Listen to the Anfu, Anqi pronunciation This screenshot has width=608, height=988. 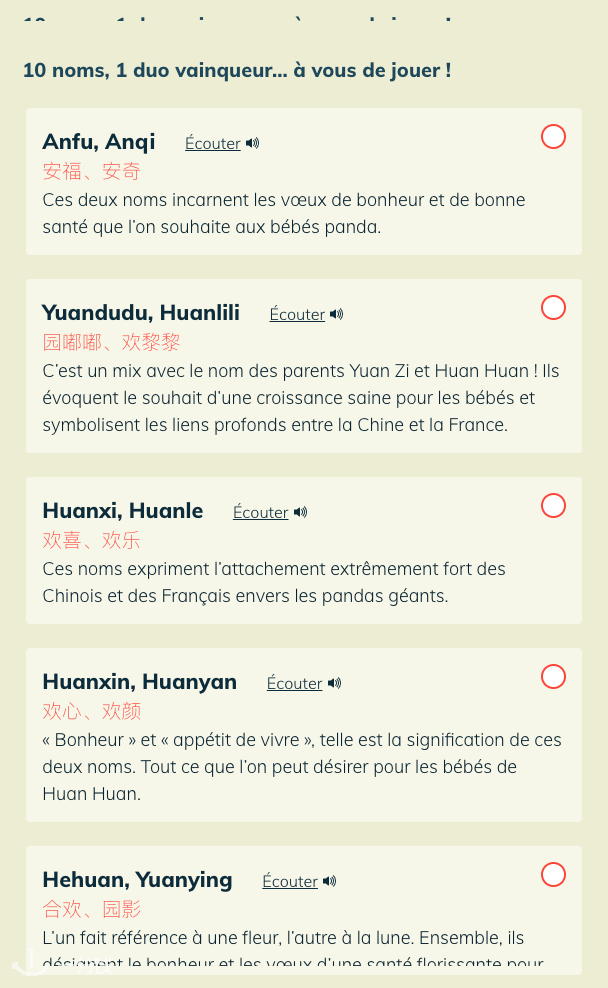click(x=221, y=143)
